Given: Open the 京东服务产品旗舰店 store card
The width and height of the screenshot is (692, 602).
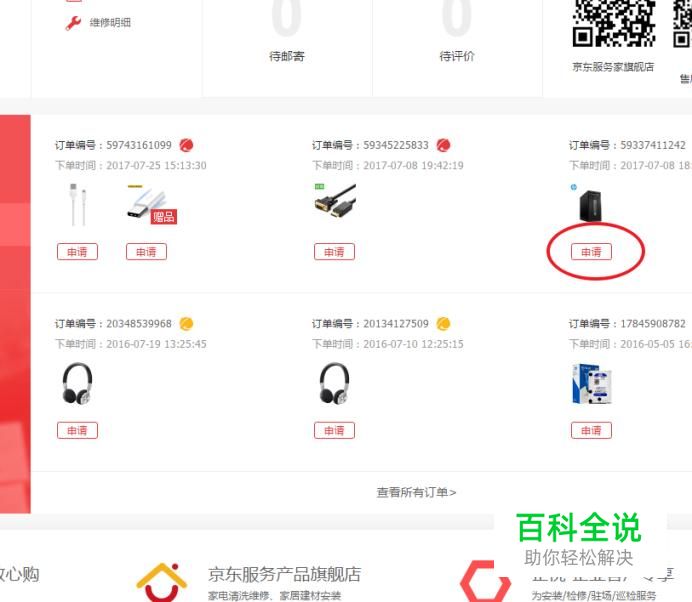Looking at the screenshot, I should (282, 575).
